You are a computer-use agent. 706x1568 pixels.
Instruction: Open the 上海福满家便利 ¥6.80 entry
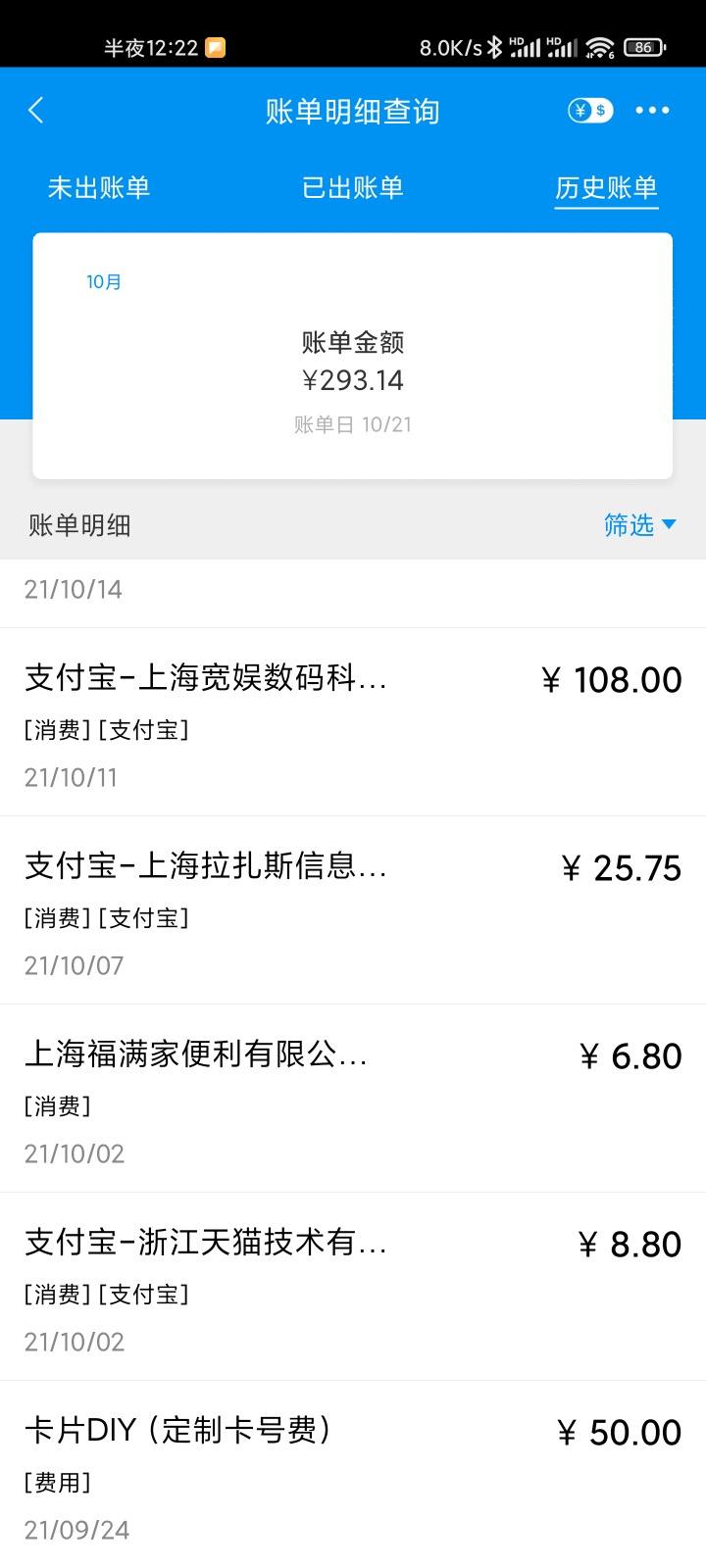click(x=353, y=1099)
